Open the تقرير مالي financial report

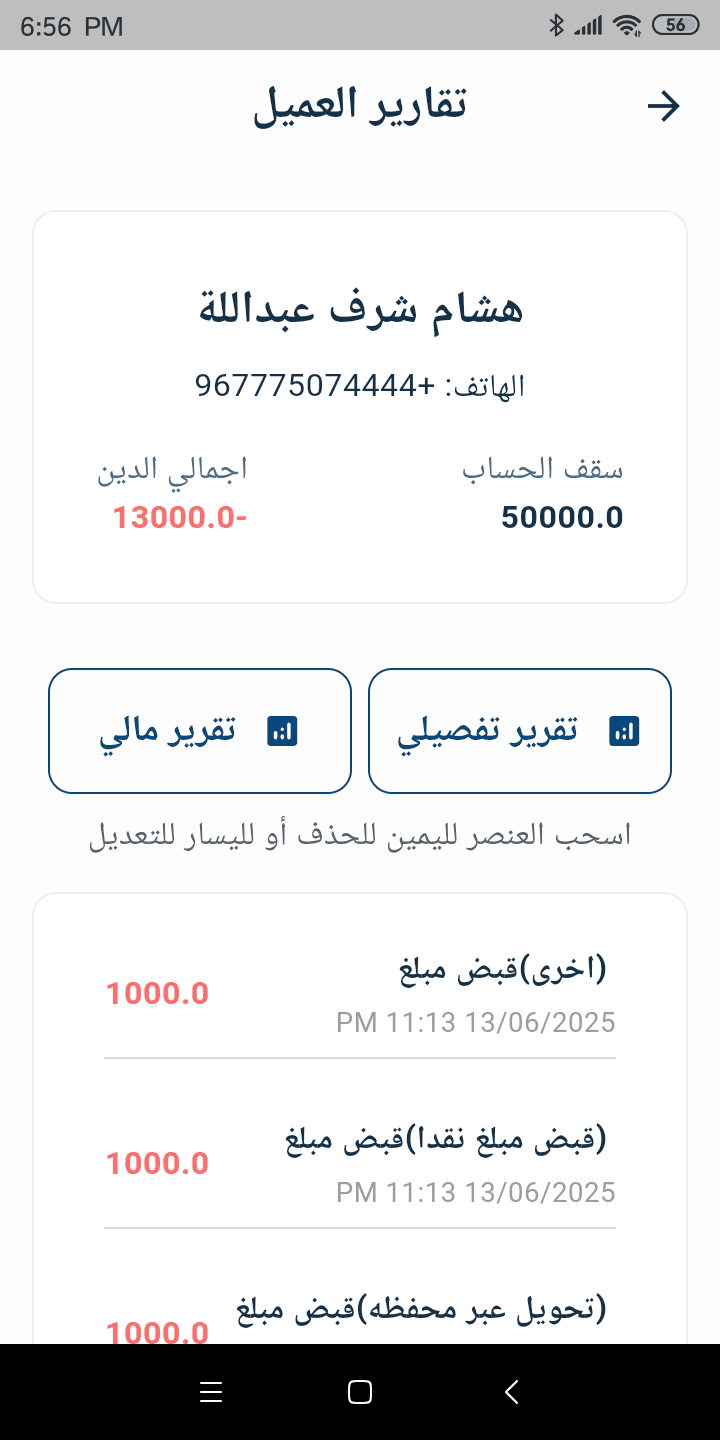pos(199,730)
